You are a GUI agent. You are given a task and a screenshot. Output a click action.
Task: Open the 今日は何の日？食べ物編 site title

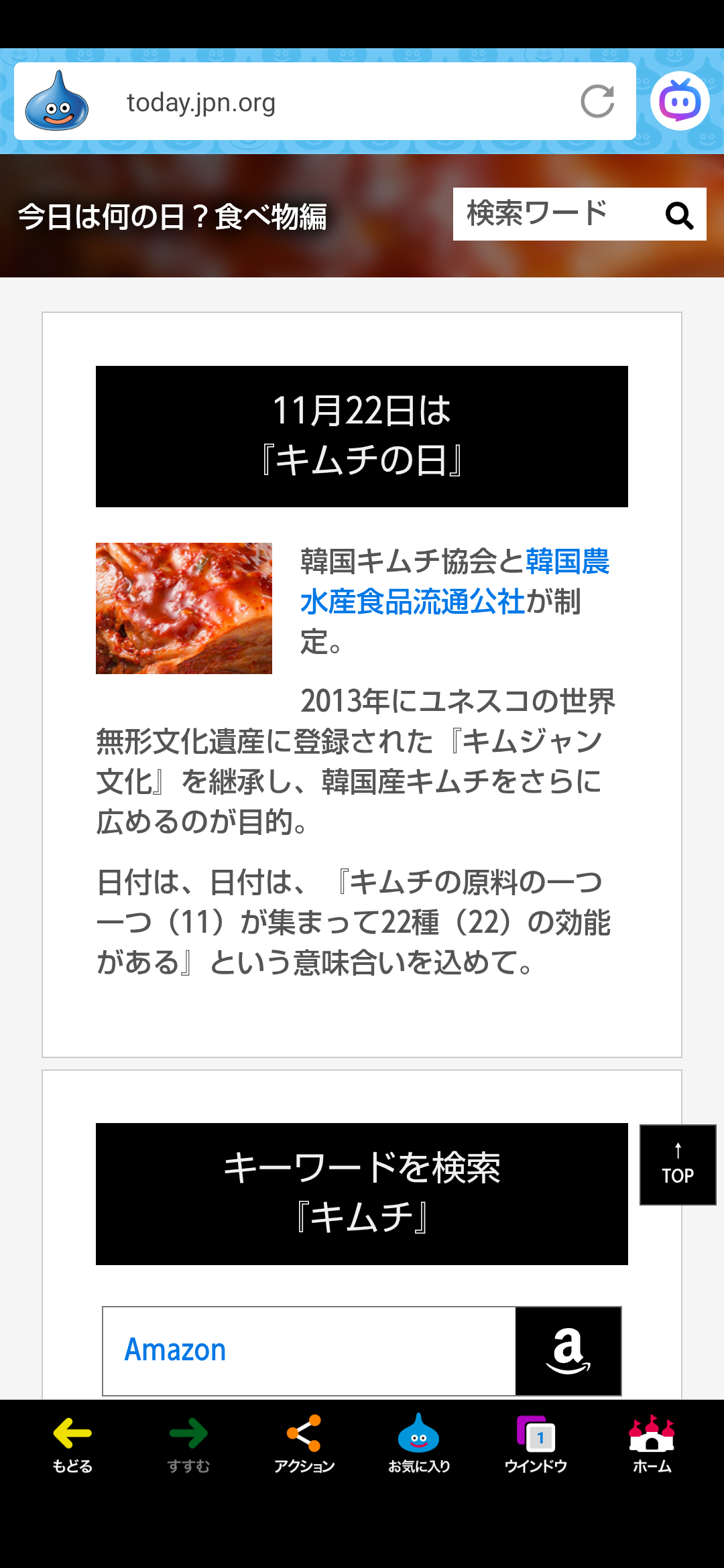172,216
